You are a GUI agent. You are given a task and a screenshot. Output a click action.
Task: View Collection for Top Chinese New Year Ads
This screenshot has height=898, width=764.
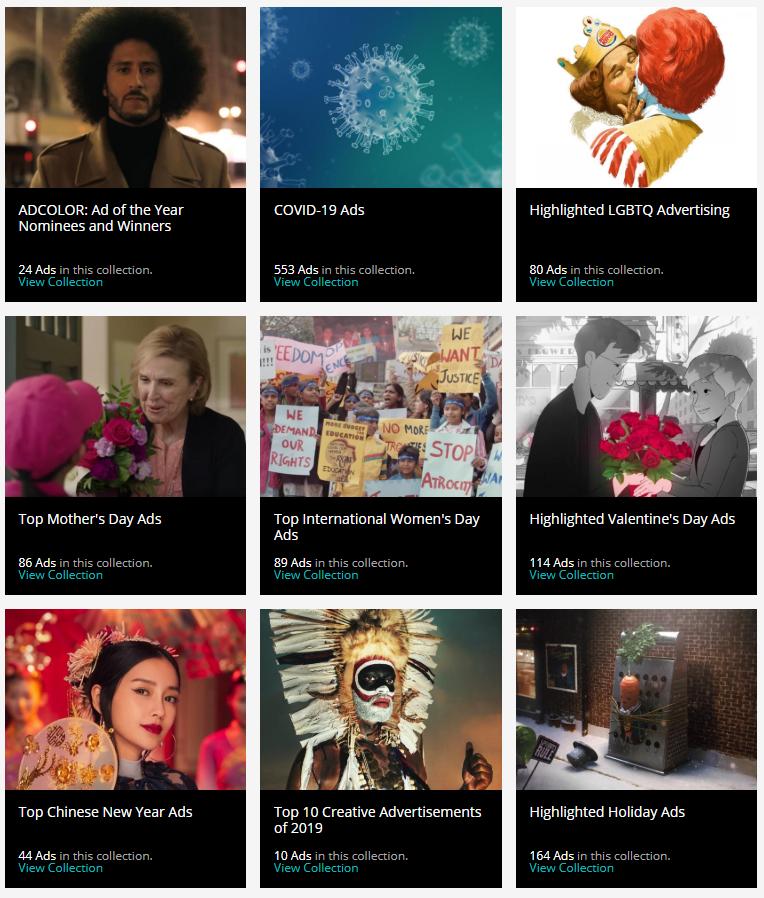(60, 868)
